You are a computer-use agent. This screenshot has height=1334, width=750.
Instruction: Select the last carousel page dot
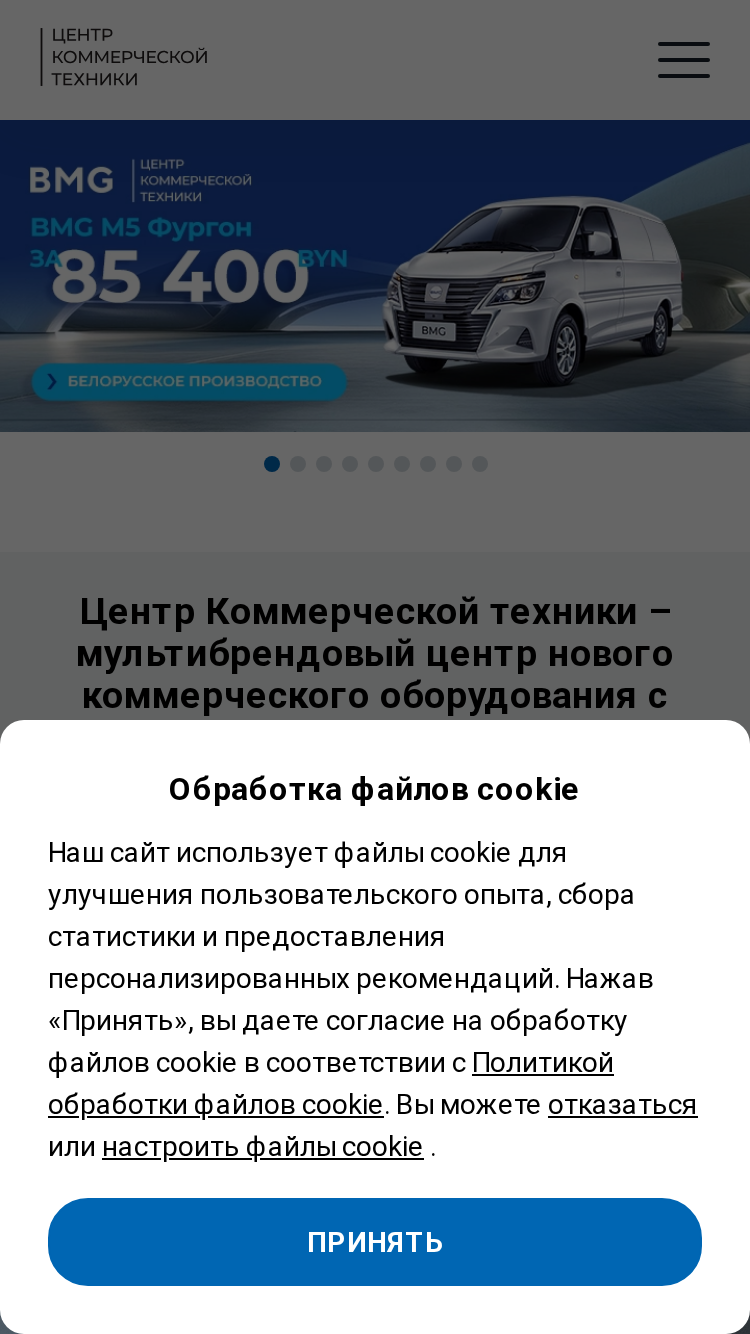[x=480, y=464]
